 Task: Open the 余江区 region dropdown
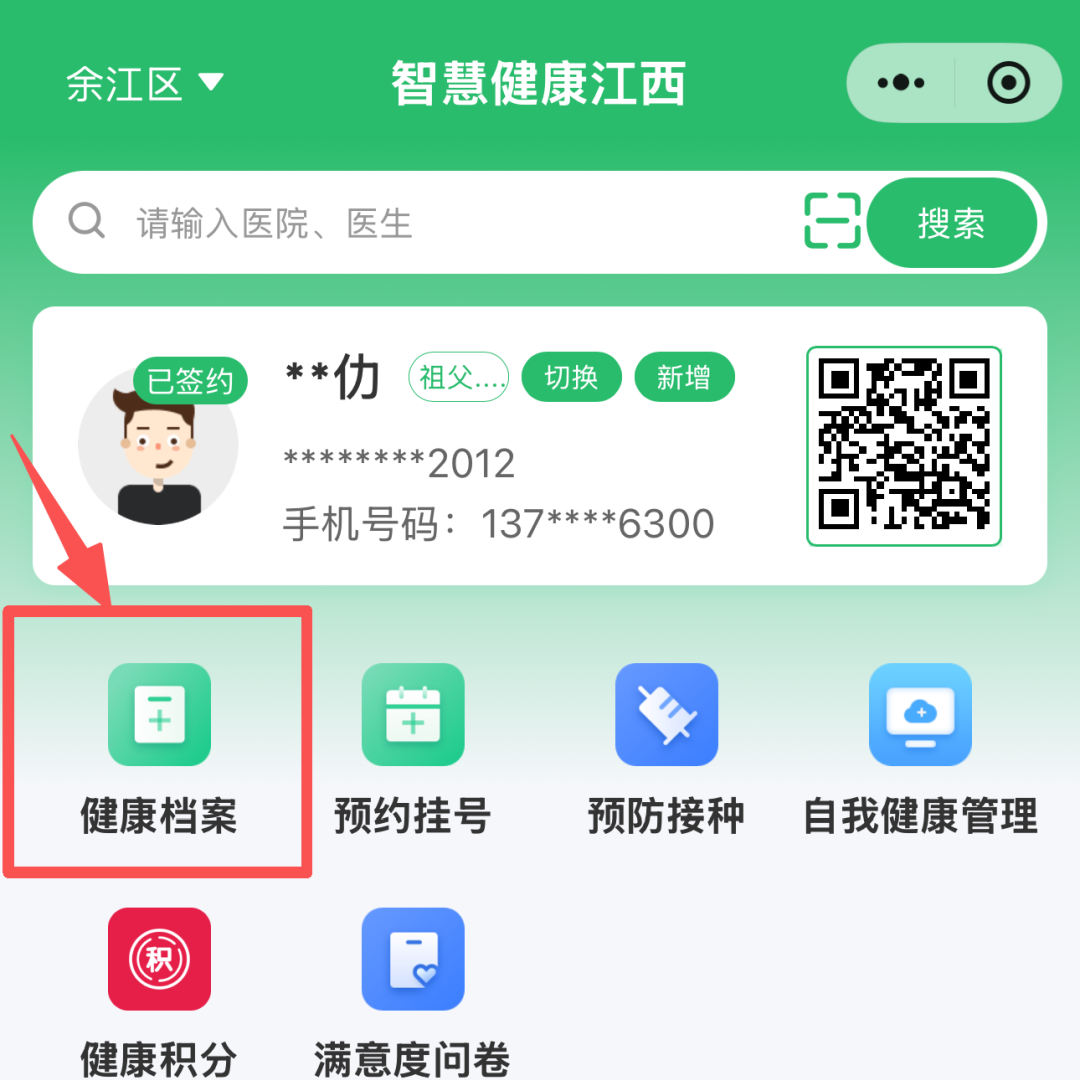(x=145, y=84)
